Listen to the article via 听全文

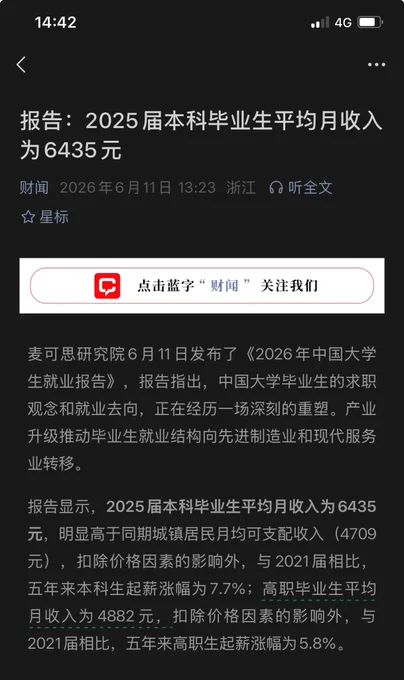point(301,188)
